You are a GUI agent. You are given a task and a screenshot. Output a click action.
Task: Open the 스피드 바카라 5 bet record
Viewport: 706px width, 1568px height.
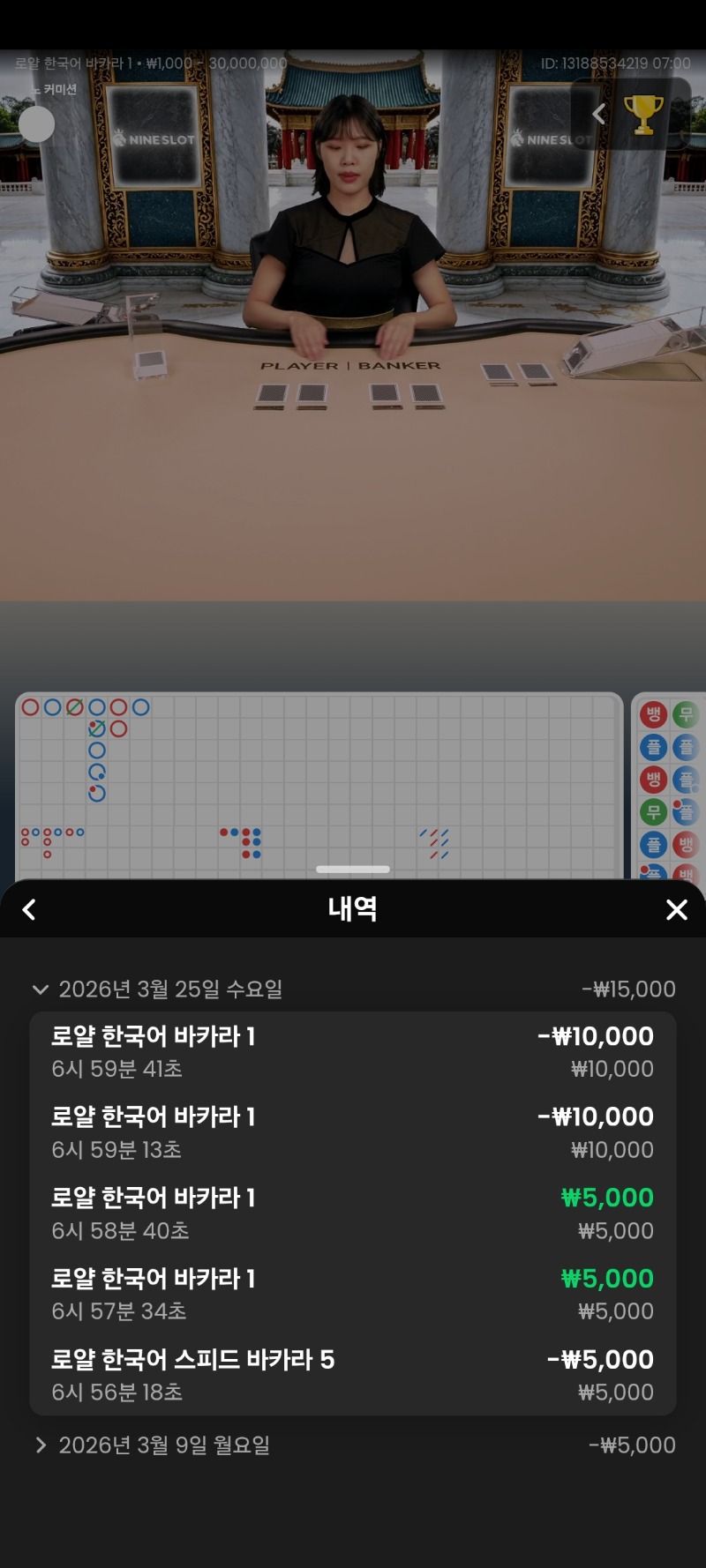pyautogui.click(x=352, y=1375)
